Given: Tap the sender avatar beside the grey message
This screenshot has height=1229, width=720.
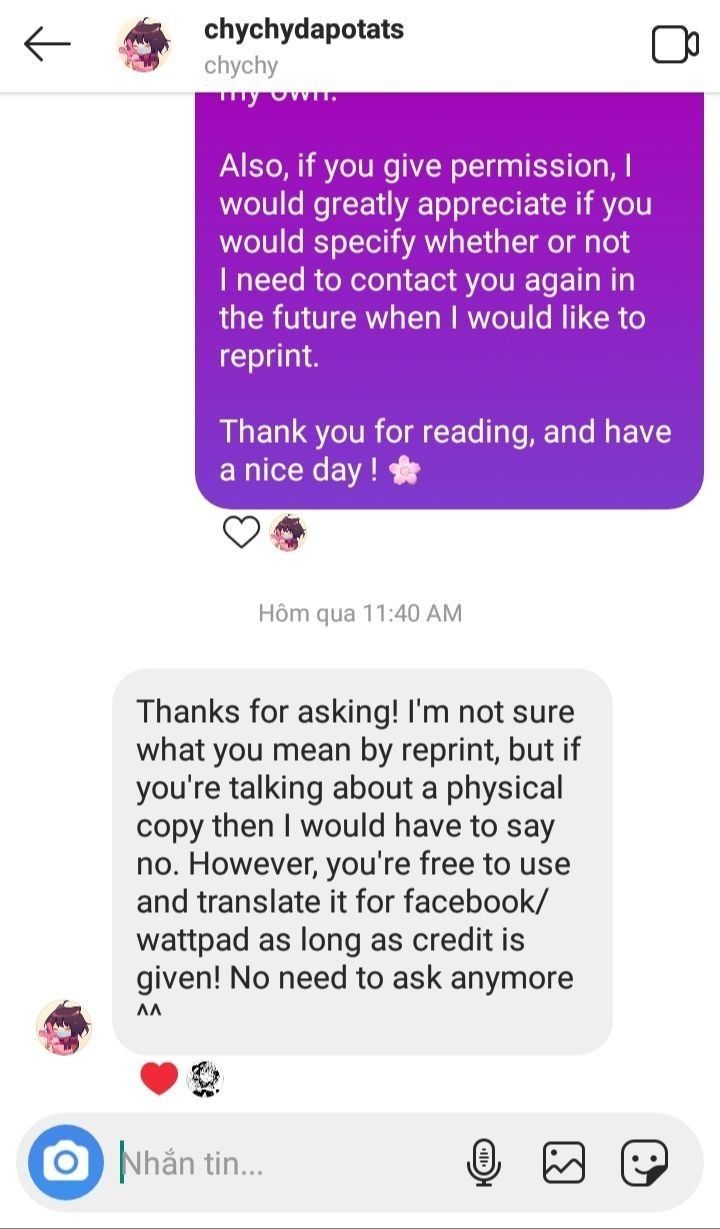Looking at the screenshot, I should coord(64,1027).
